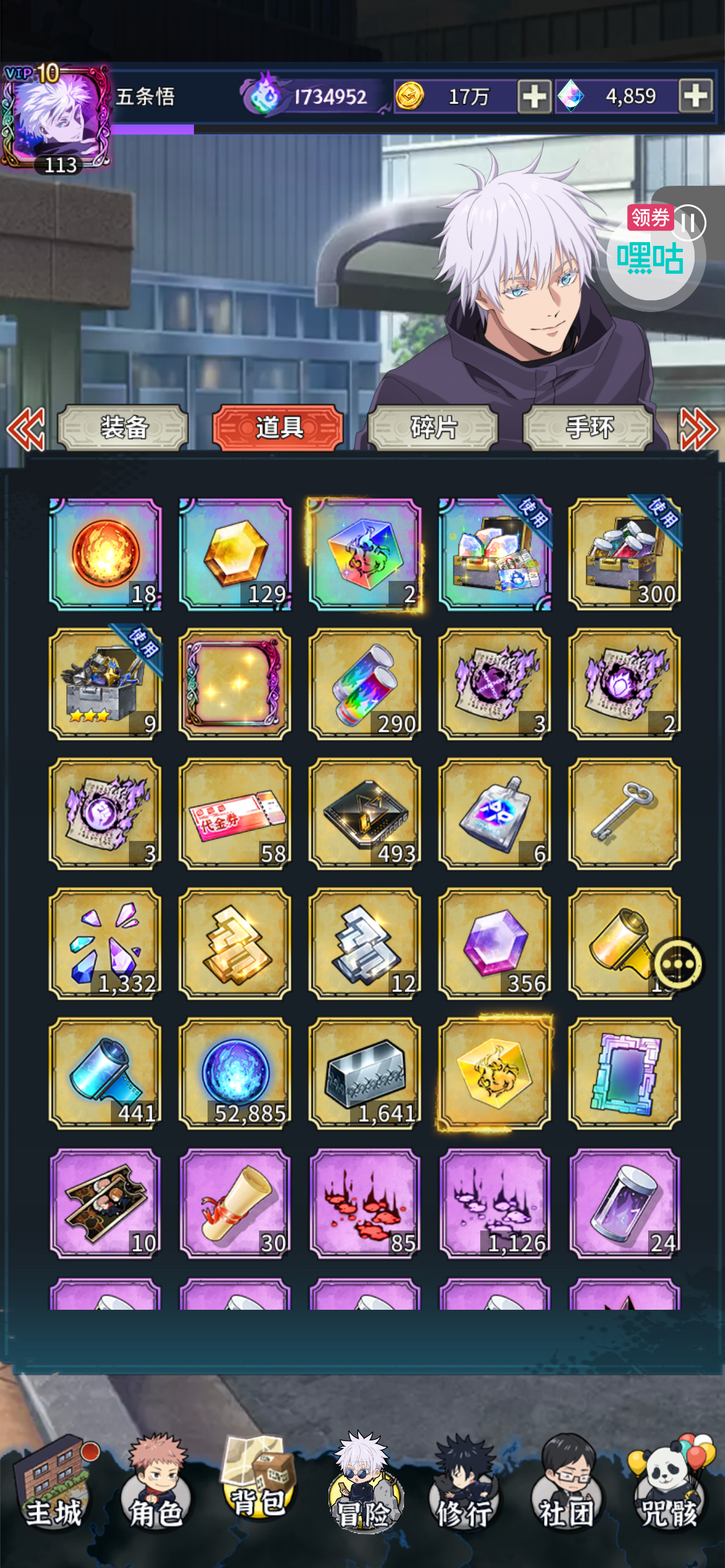725x1568 pixels.
Task: Add diamonds with plus button
Action: coord(696,96)
